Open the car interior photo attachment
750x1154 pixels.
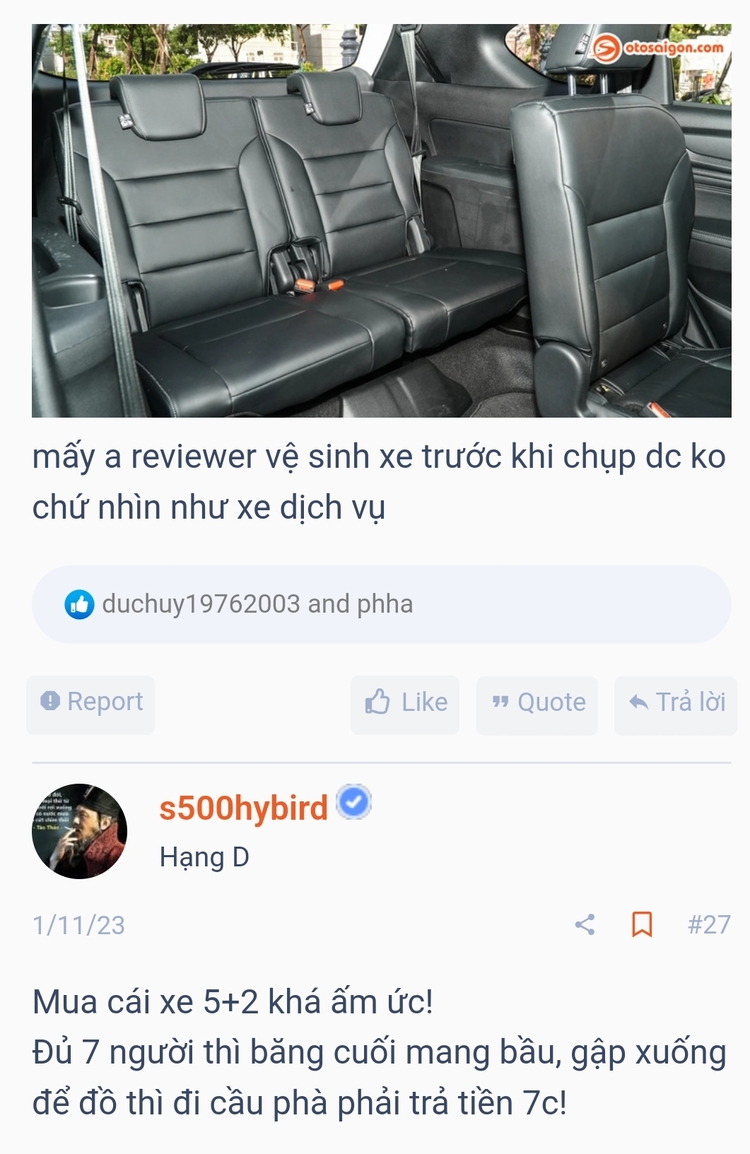pyautogui.click(x=381, y=220)
